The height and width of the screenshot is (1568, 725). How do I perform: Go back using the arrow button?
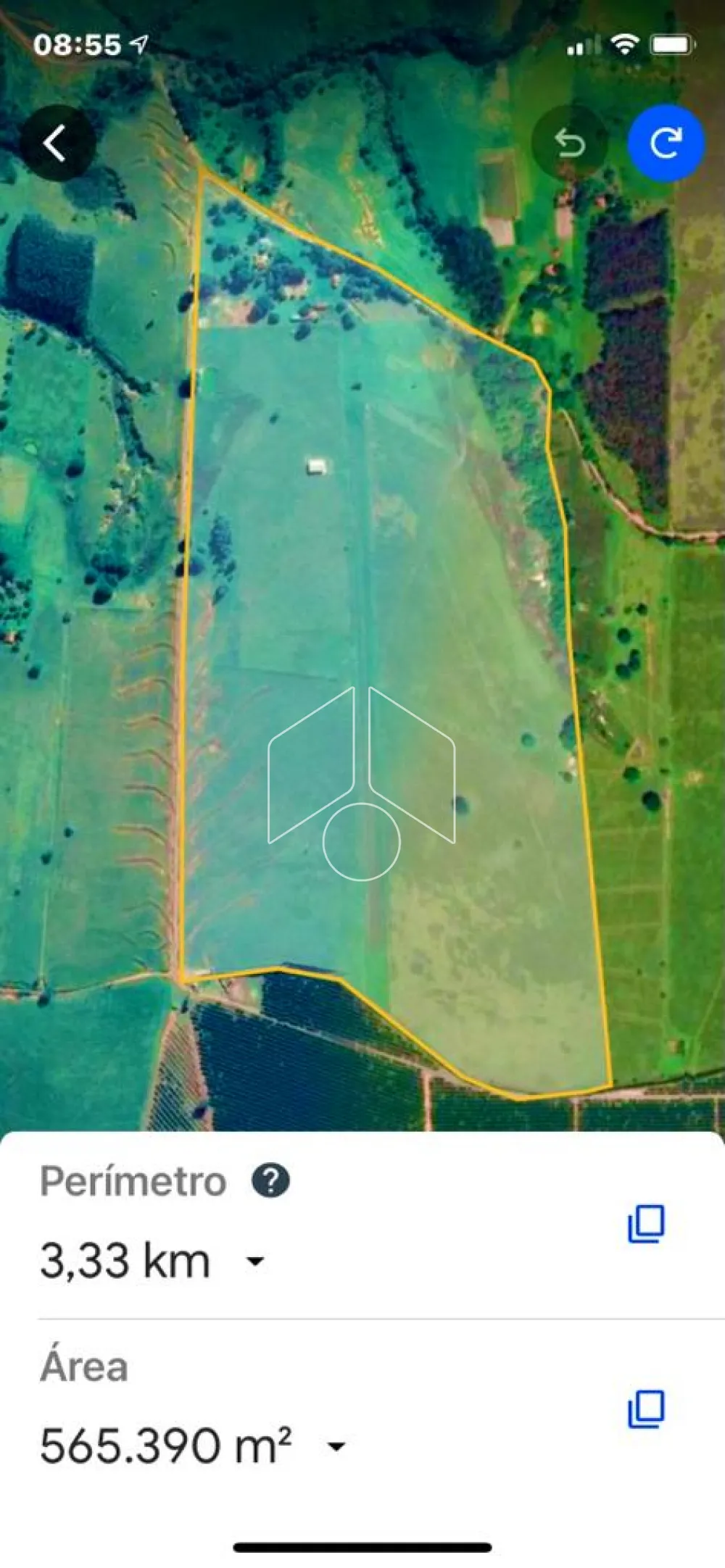pyautogui.click(x=57, y=143)
